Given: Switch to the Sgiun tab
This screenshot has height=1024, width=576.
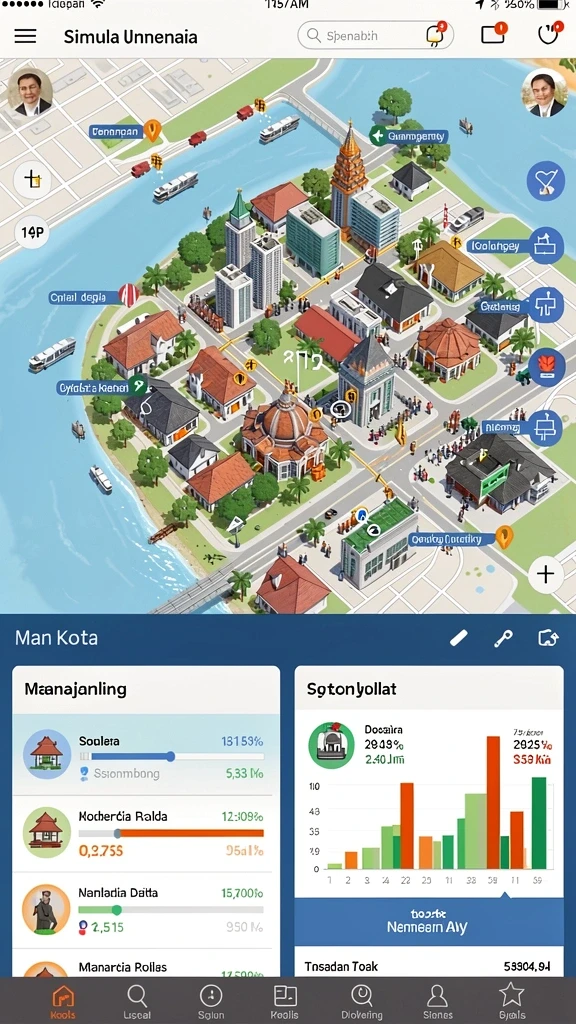Looking at the screenshot, I should [211, 1002].
